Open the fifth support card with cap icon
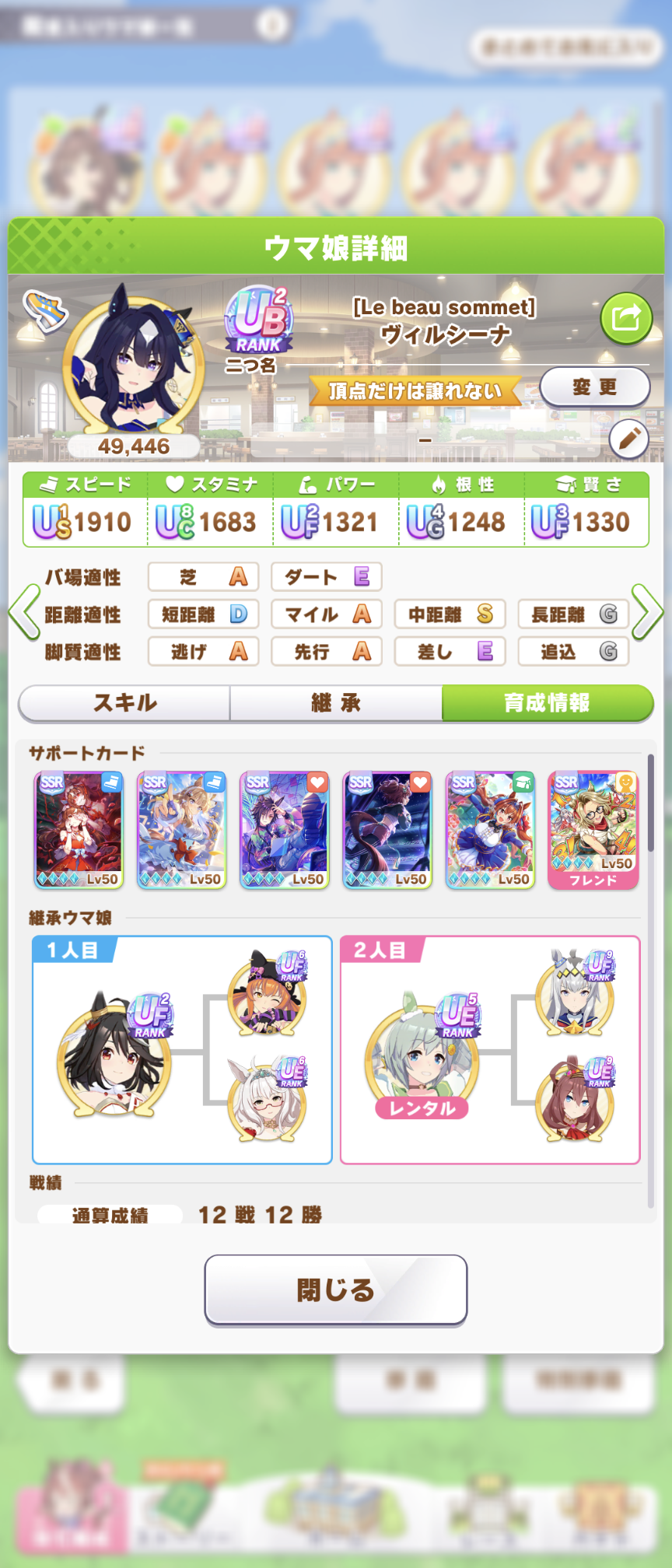This screenshot has width=672, height=1568. (491, 830)
